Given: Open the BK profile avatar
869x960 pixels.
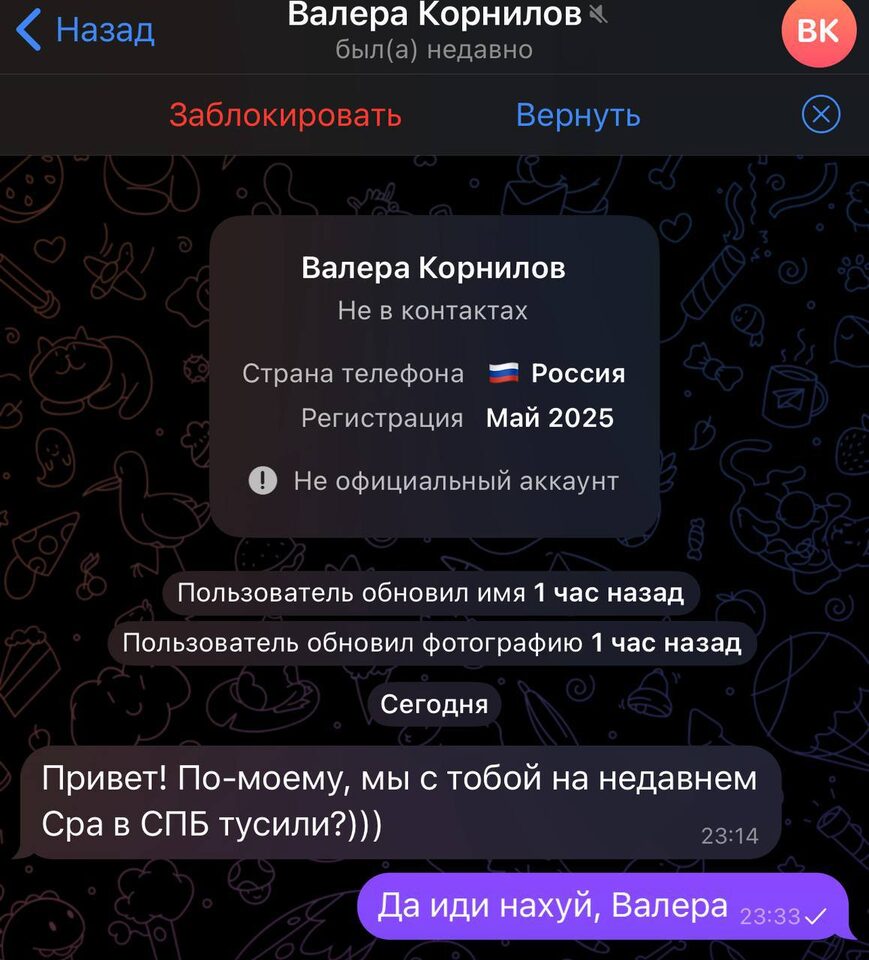Looking at the screenshot, I should [818, 31].
